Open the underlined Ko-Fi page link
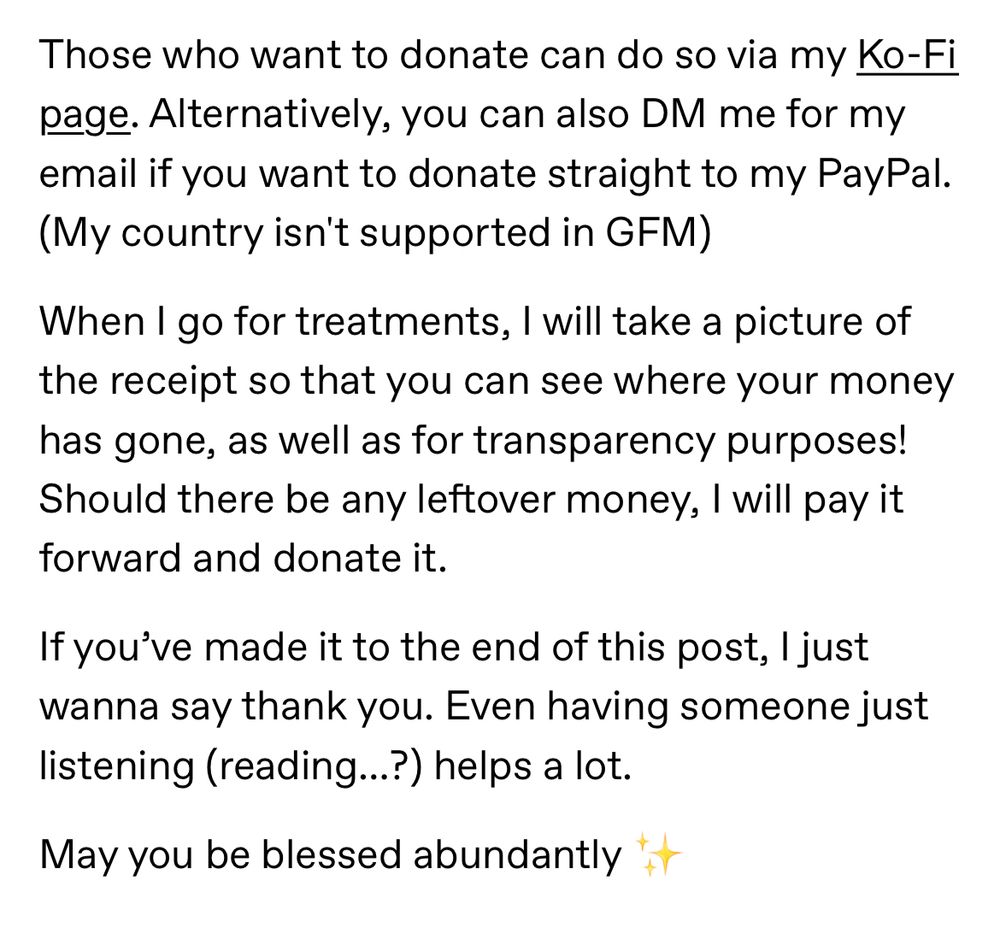The image size is (1000, 938). coord(907,57)
